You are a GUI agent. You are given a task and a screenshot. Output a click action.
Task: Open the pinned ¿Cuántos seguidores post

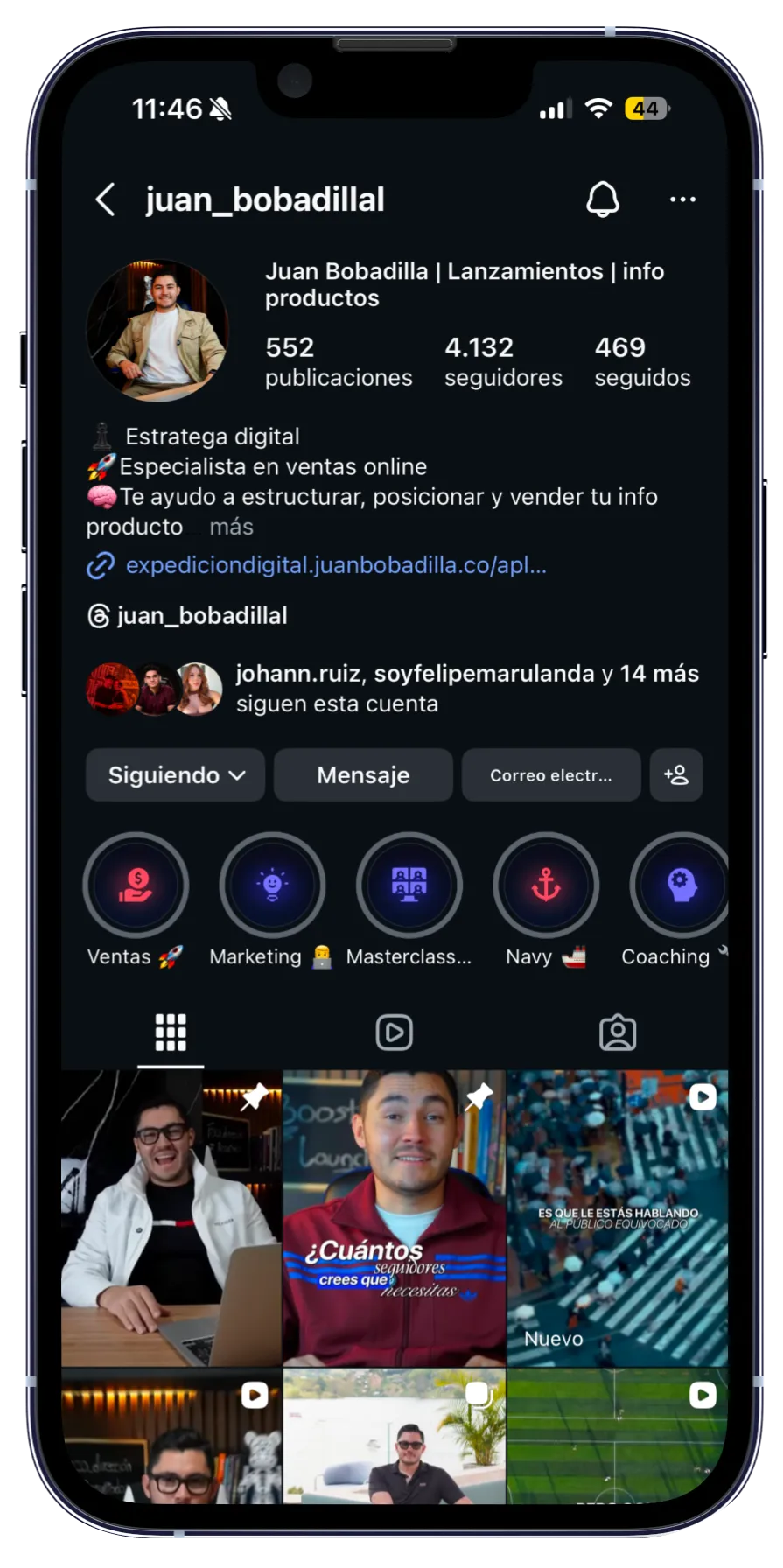click(x=394, y=1218)
